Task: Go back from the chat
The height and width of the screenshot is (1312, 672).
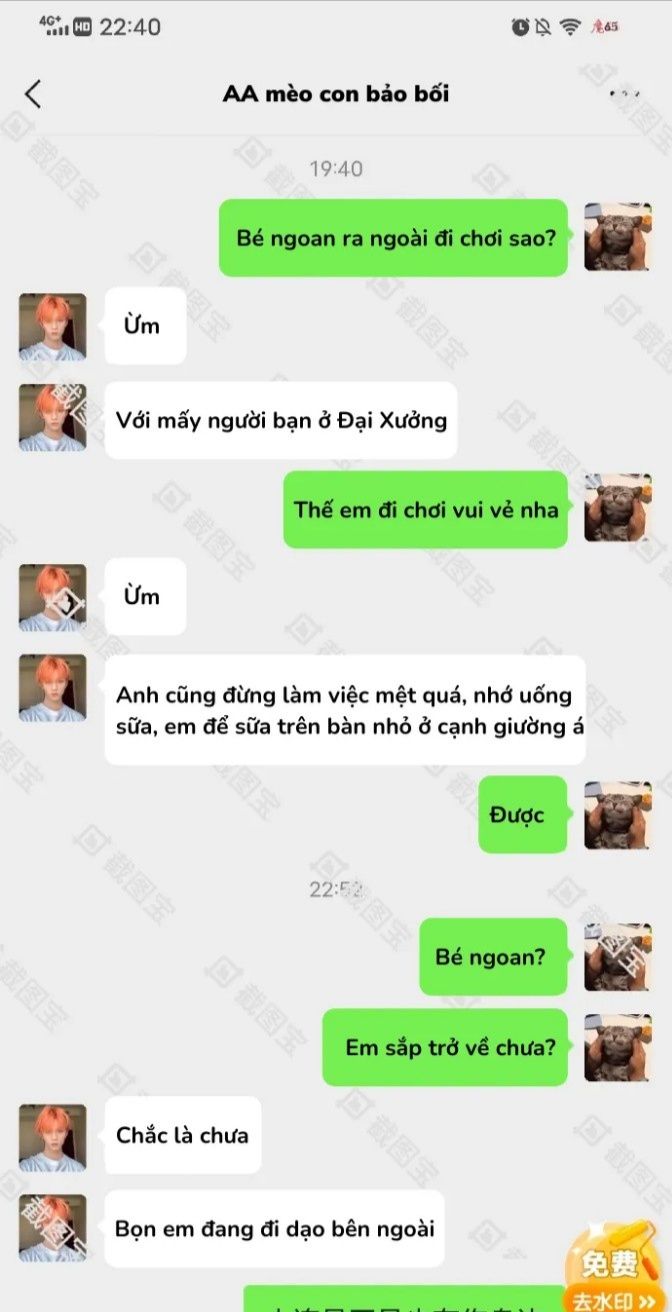Action: 33,95
